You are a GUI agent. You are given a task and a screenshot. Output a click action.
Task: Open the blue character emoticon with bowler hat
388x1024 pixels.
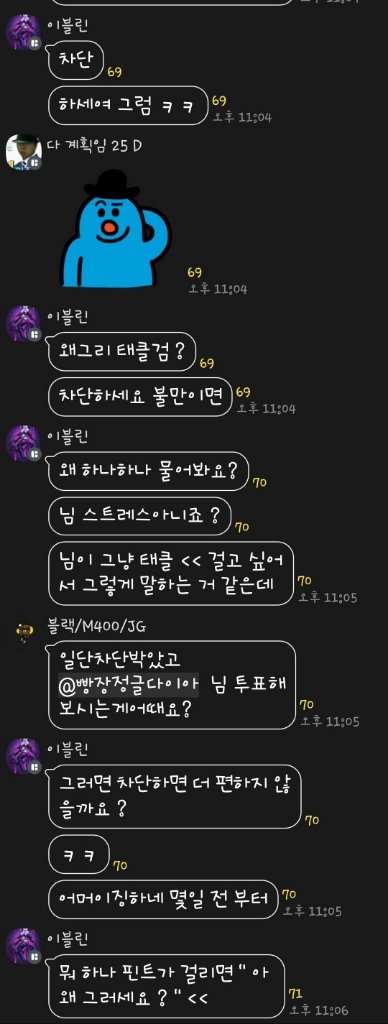(116, 229)
